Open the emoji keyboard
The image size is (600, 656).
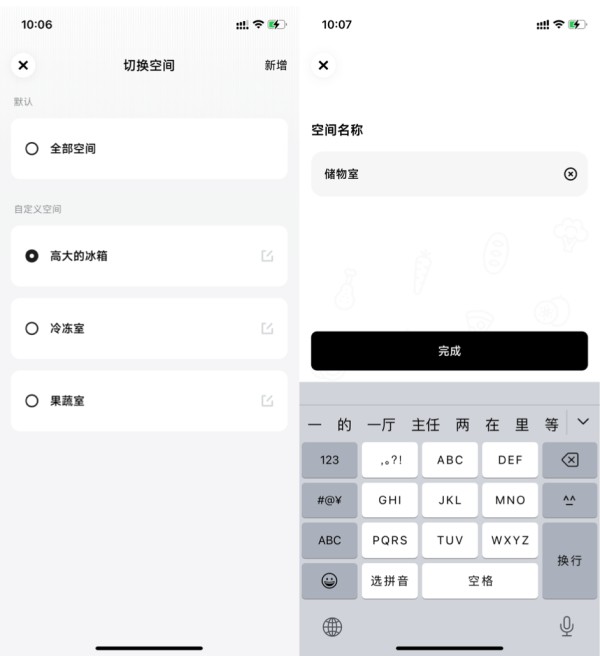329,580
